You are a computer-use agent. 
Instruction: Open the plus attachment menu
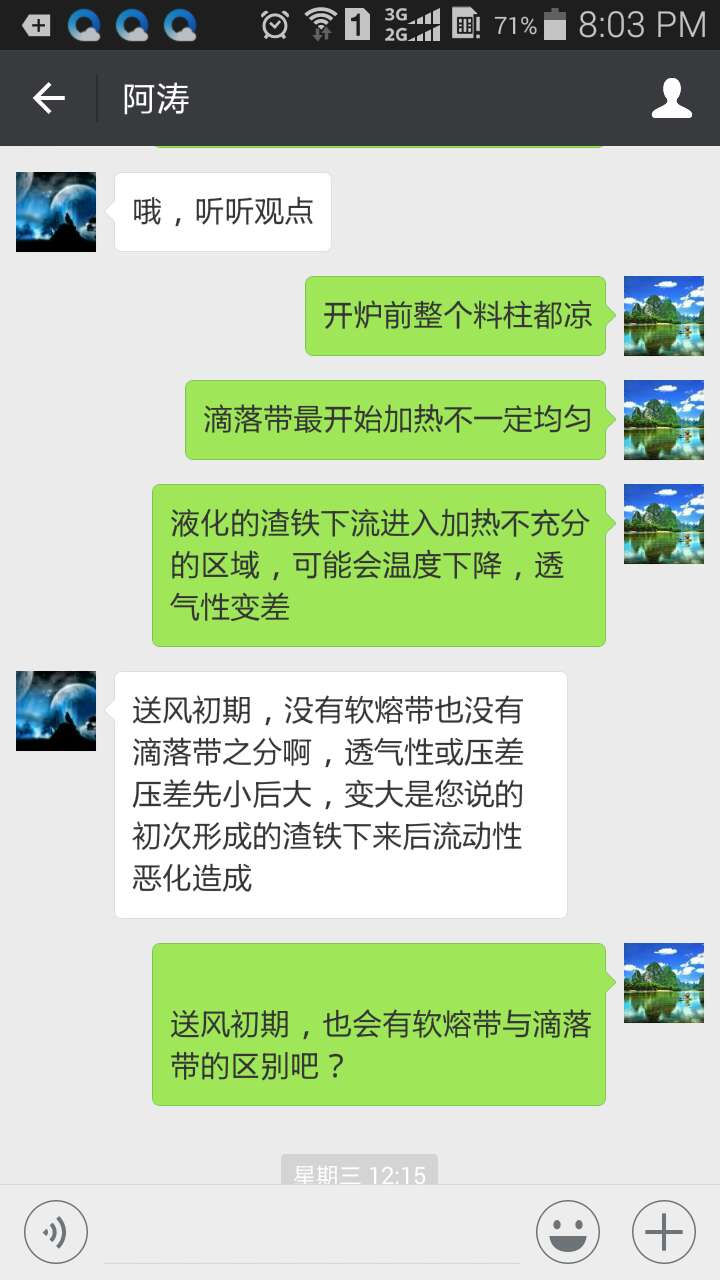coord(663,1231)
